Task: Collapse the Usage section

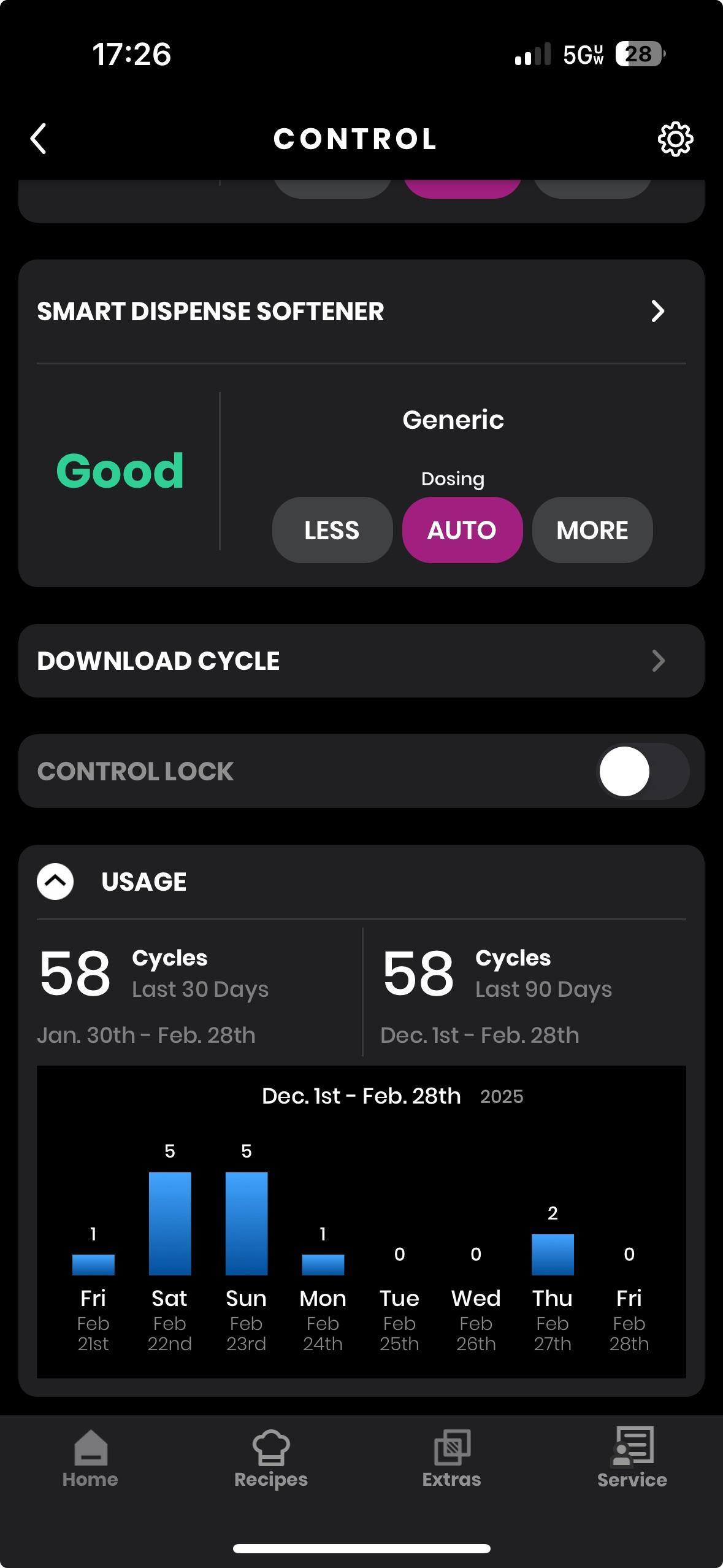Action: coord(55,882)
